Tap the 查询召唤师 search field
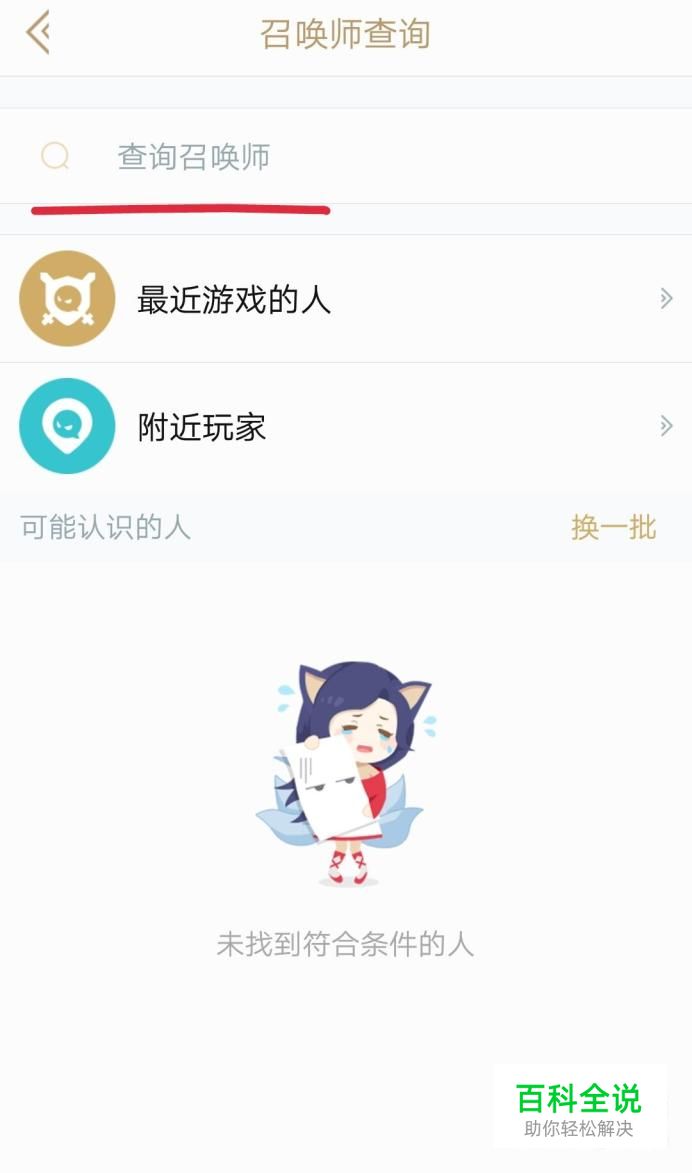Viewport: 692px width, 1173px height. coord(346,156)
